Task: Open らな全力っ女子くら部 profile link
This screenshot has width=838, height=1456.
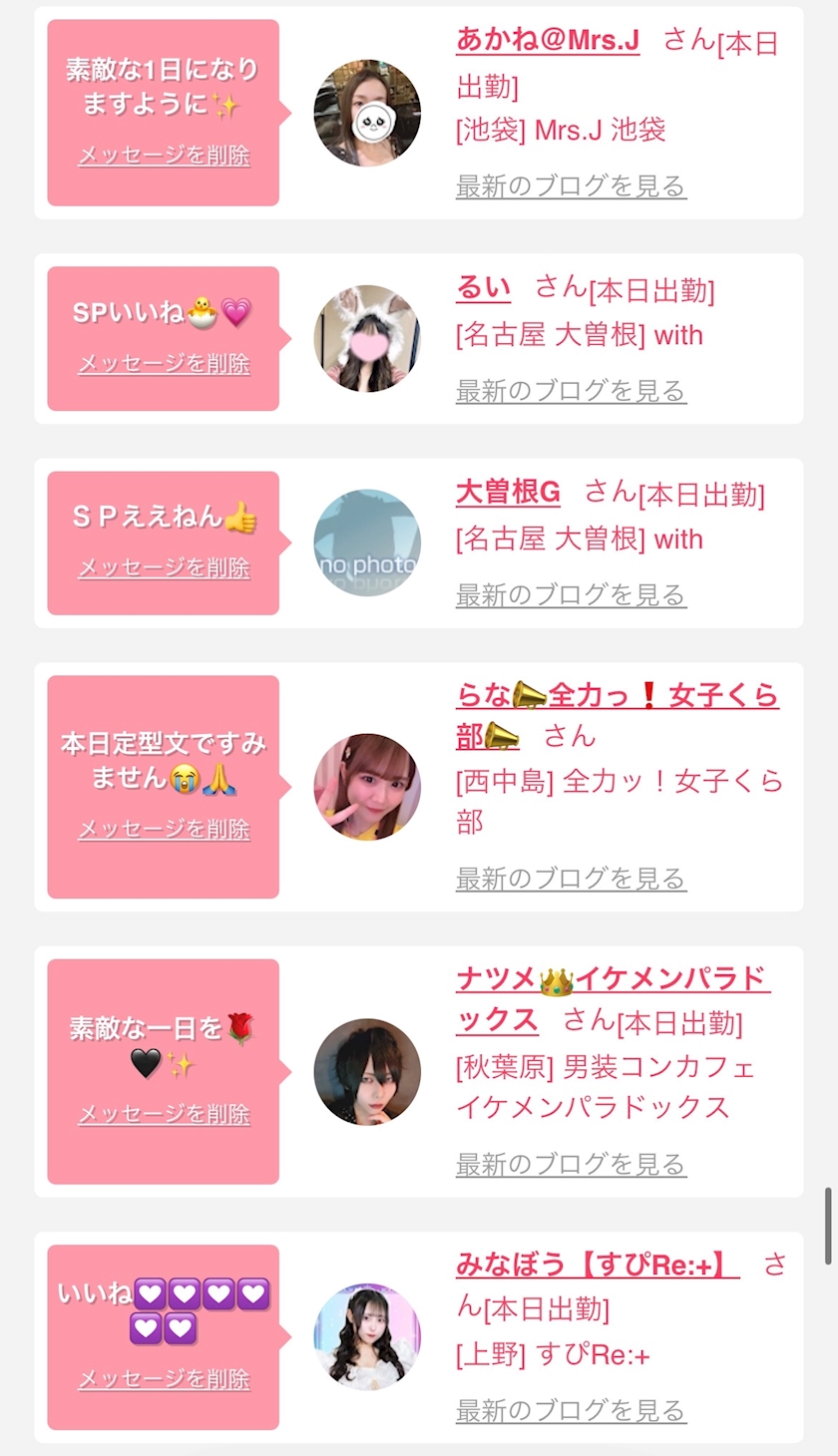Action: coord(617,715)
